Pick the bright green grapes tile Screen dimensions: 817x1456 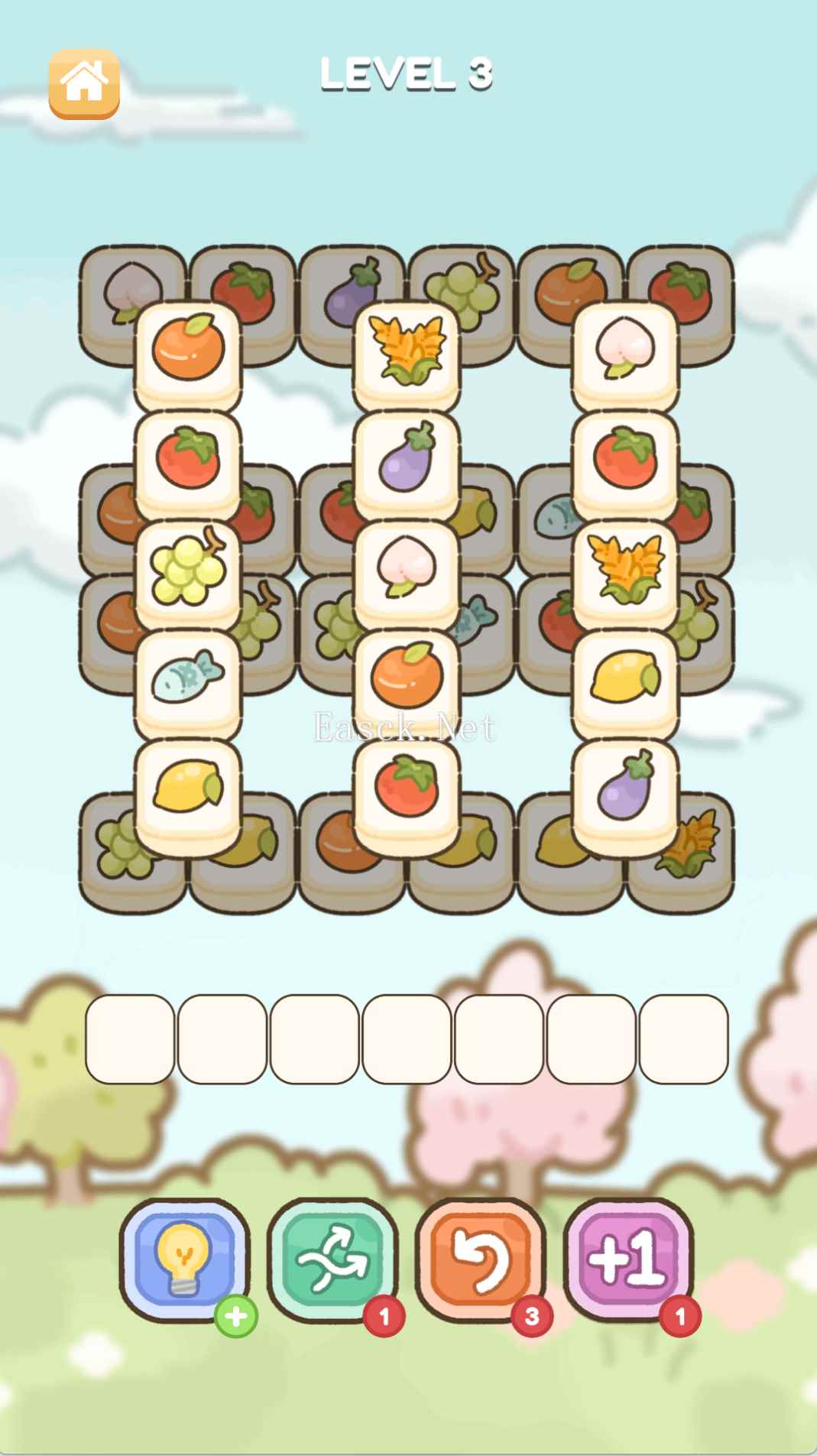click(188, 570)
